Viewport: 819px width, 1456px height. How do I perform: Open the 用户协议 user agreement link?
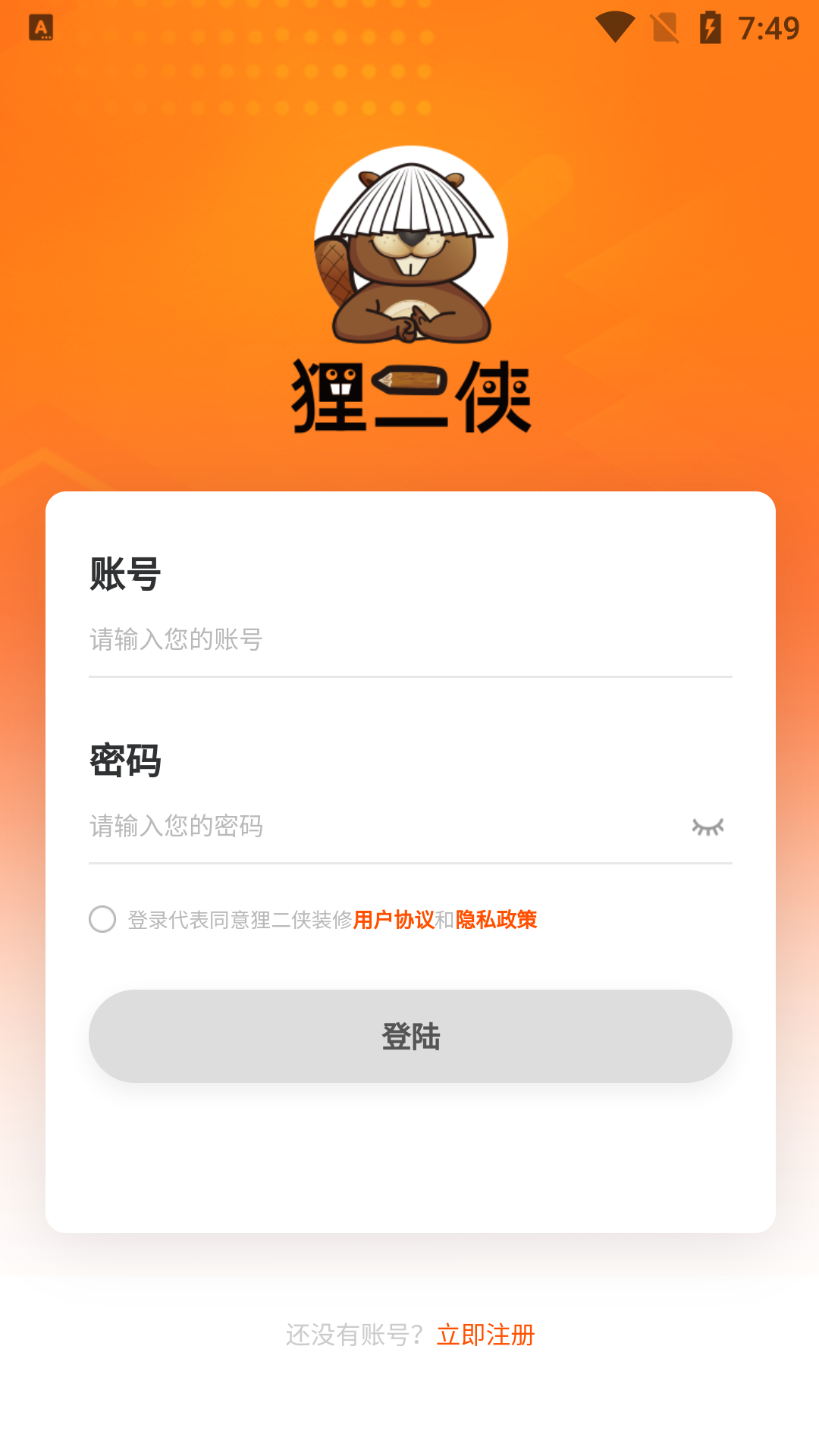tap(394, 920)
